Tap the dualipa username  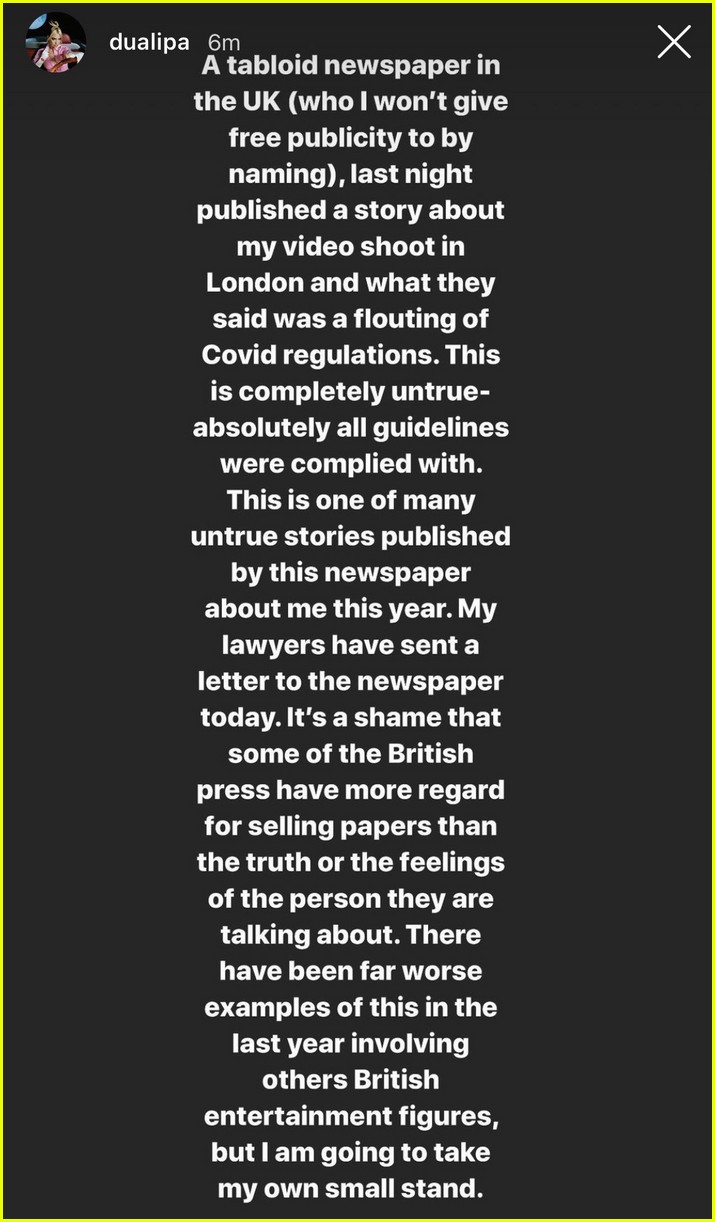coord(150,43)
